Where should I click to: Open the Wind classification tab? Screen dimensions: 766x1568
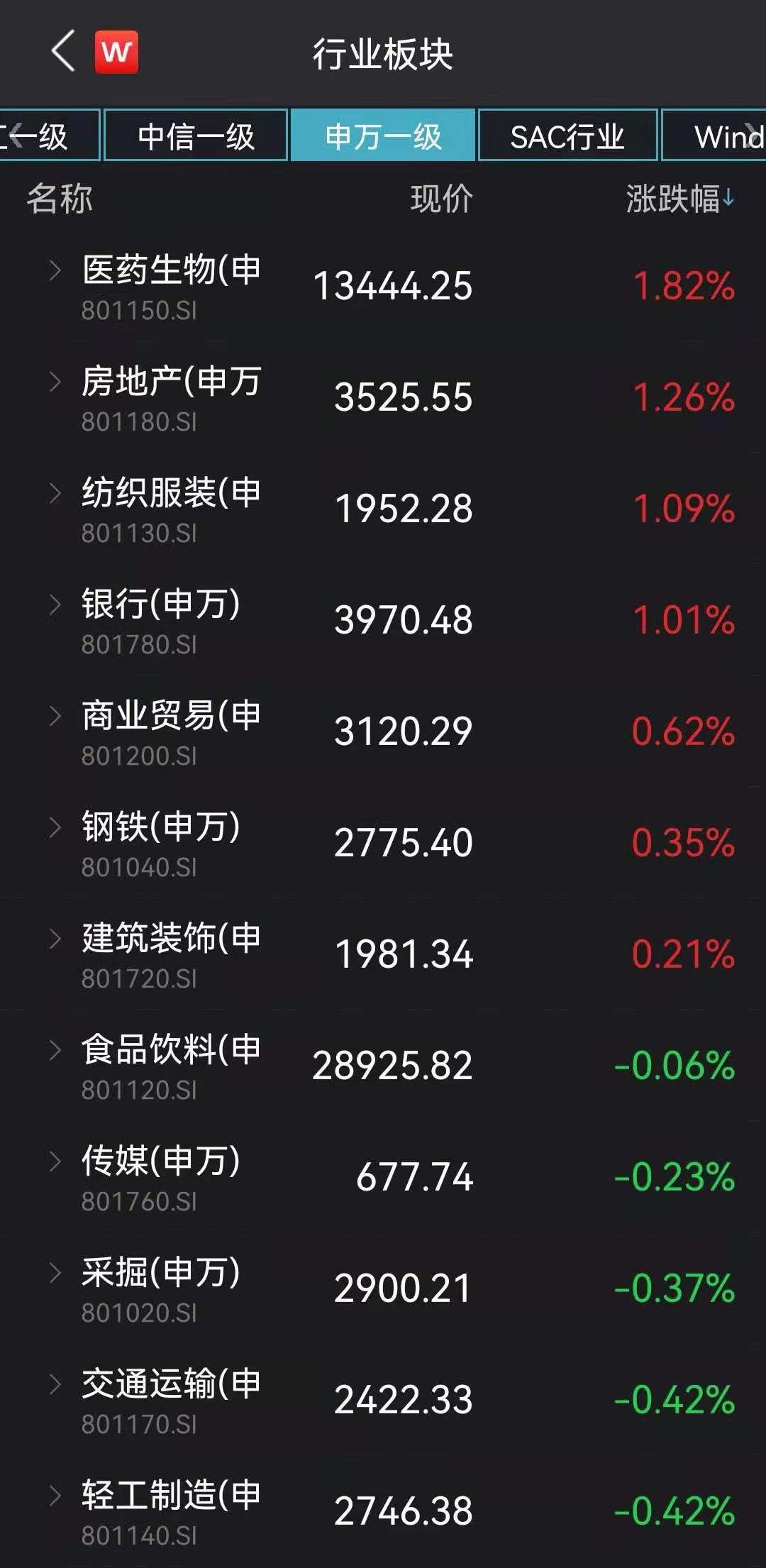(x=714, y=136)
